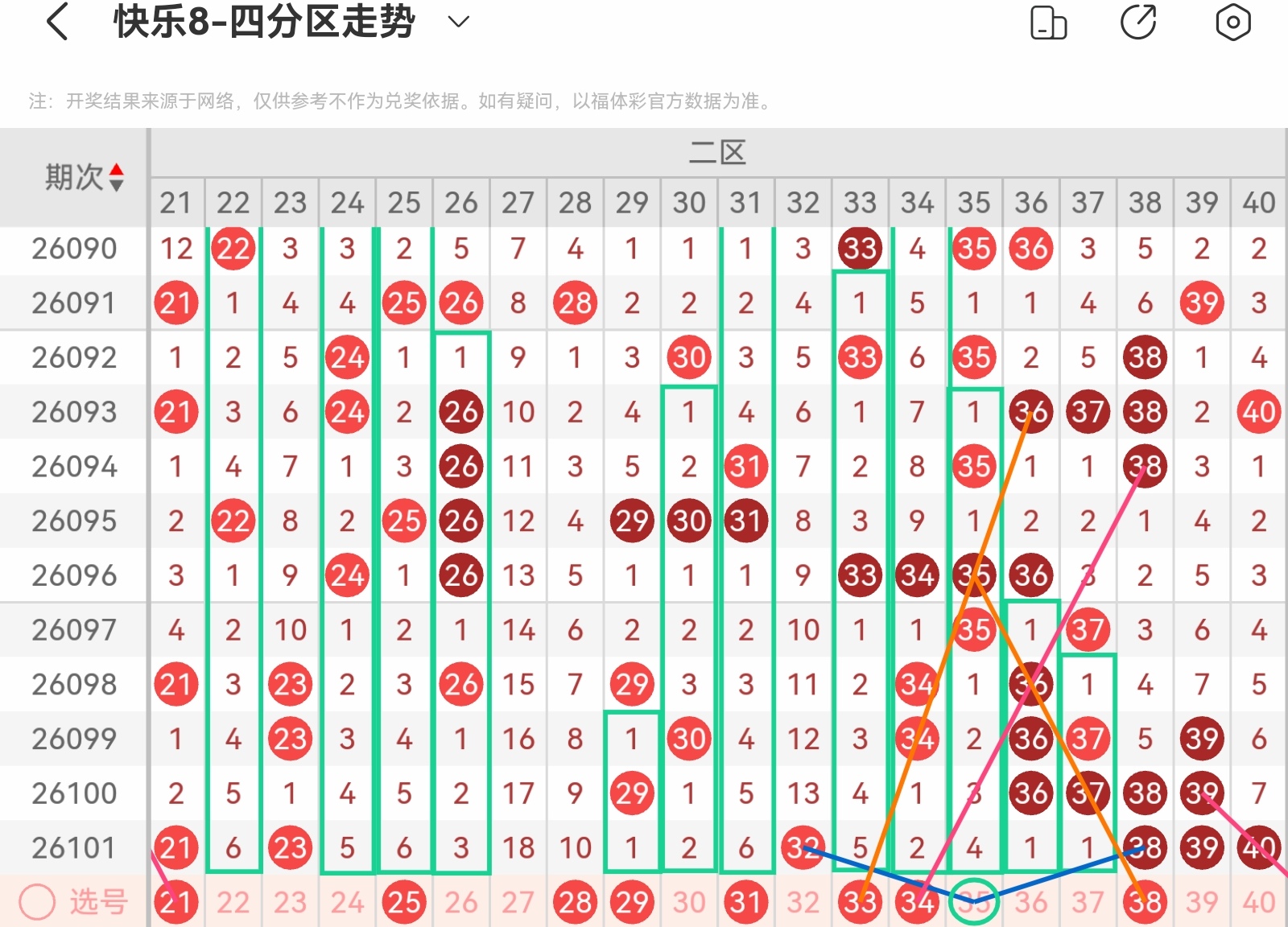Image resolution: width=1288 pixels, height=927 pixels.
Task: Expand the 快乐8-四分区走势 title dropdown
Action: 458,22
